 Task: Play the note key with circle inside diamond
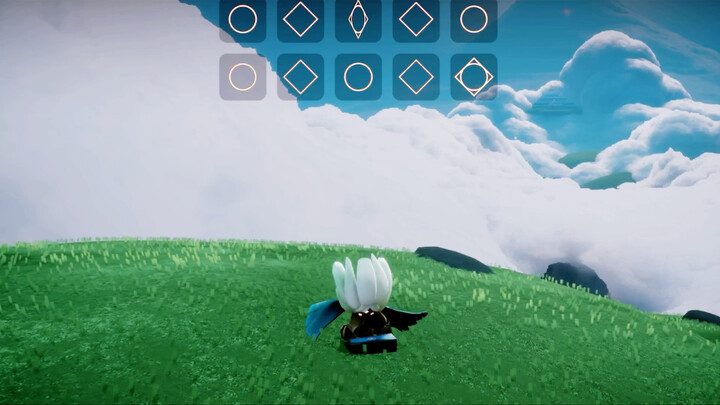(474, 77)
